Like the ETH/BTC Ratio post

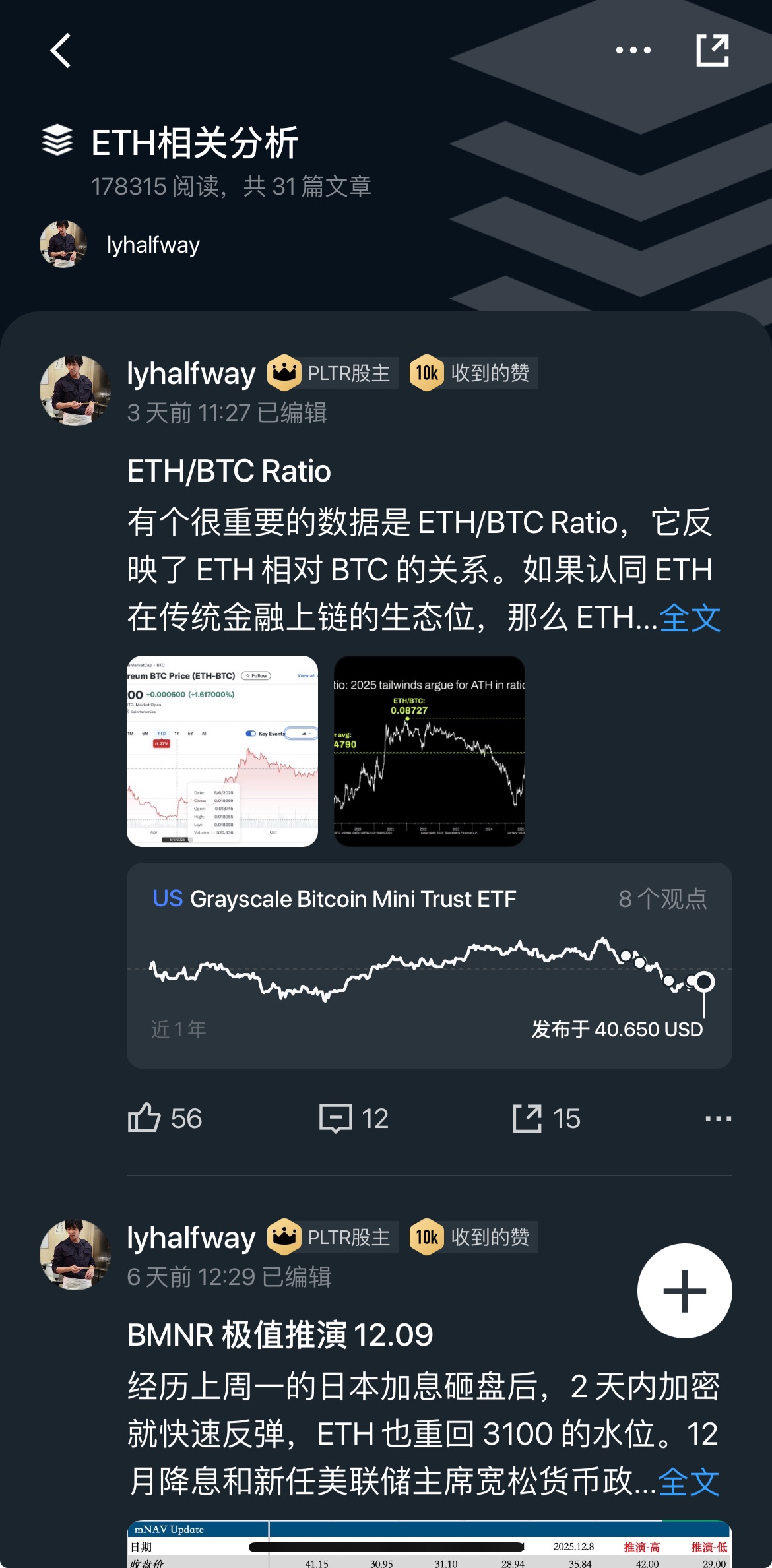[x=164, y=1118]
